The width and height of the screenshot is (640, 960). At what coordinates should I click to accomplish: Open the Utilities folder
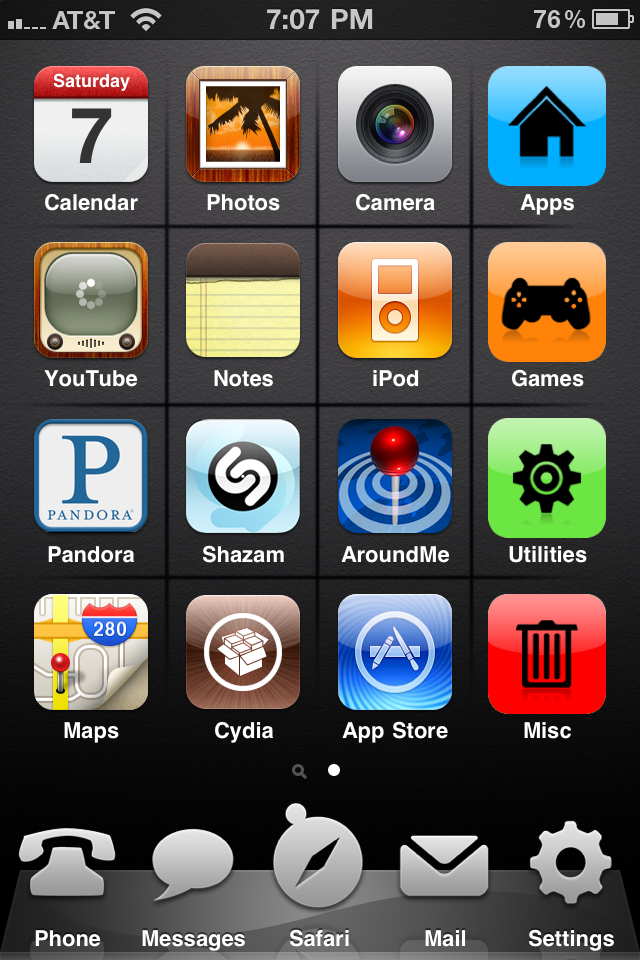coord(547,477)
